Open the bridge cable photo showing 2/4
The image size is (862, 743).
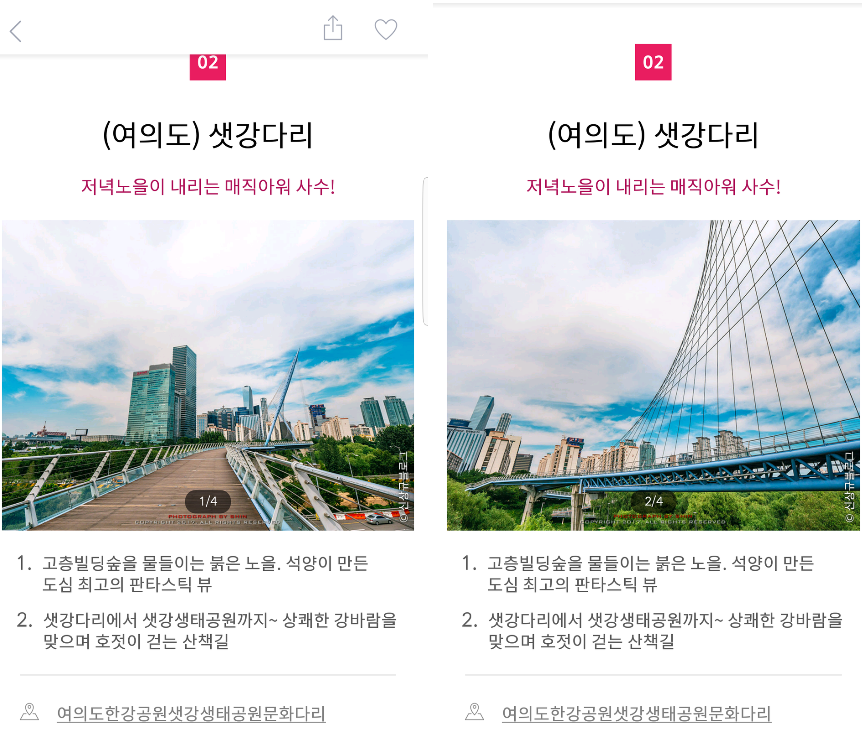tap(653, 375)
